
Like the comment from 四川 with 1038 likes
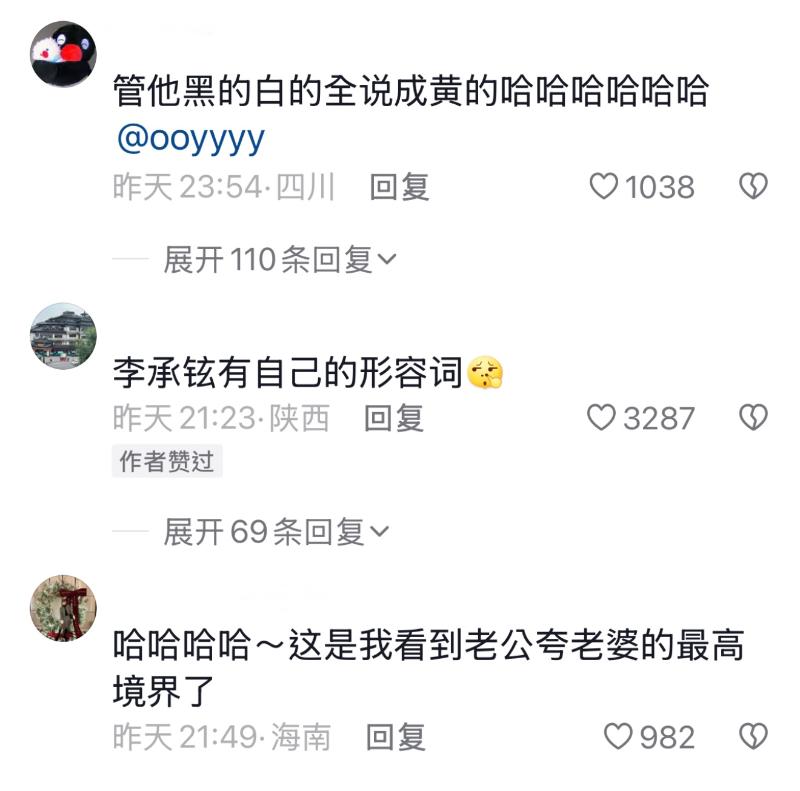click(604, 187)
